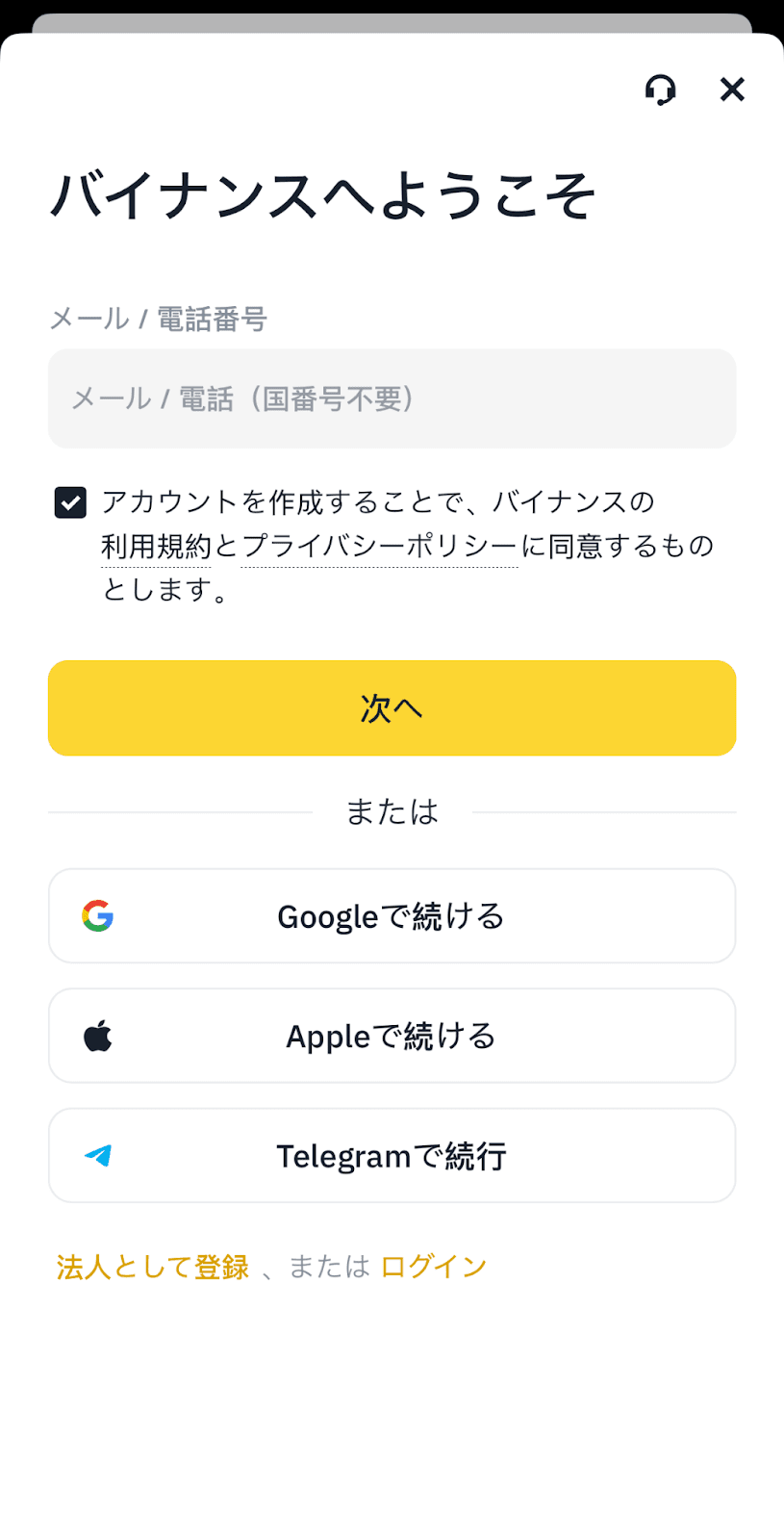
Task: Focus the メール / 電話 input field
Action: click(392, 398)
